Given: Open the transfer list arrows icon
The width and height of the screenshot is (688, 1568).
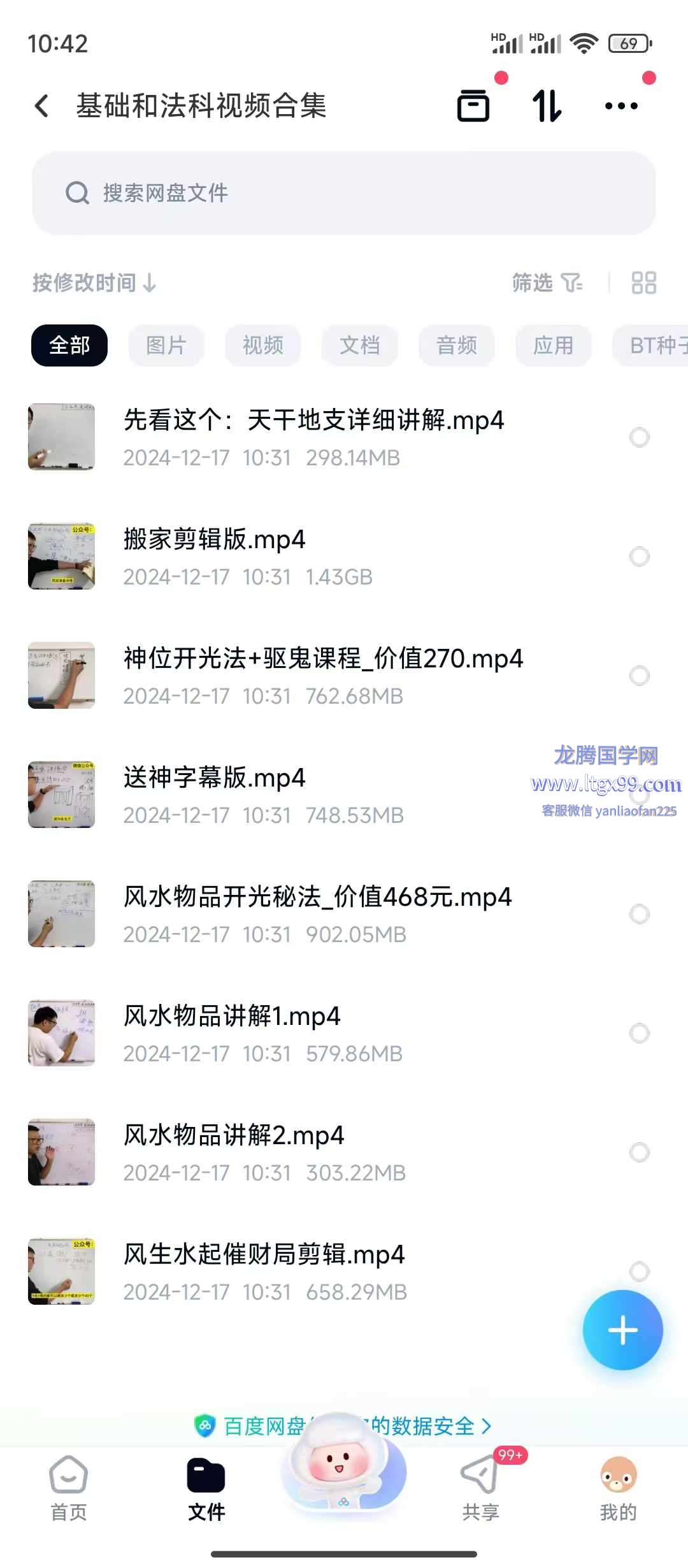Looking at the screenshot, I should pos(547,106).
